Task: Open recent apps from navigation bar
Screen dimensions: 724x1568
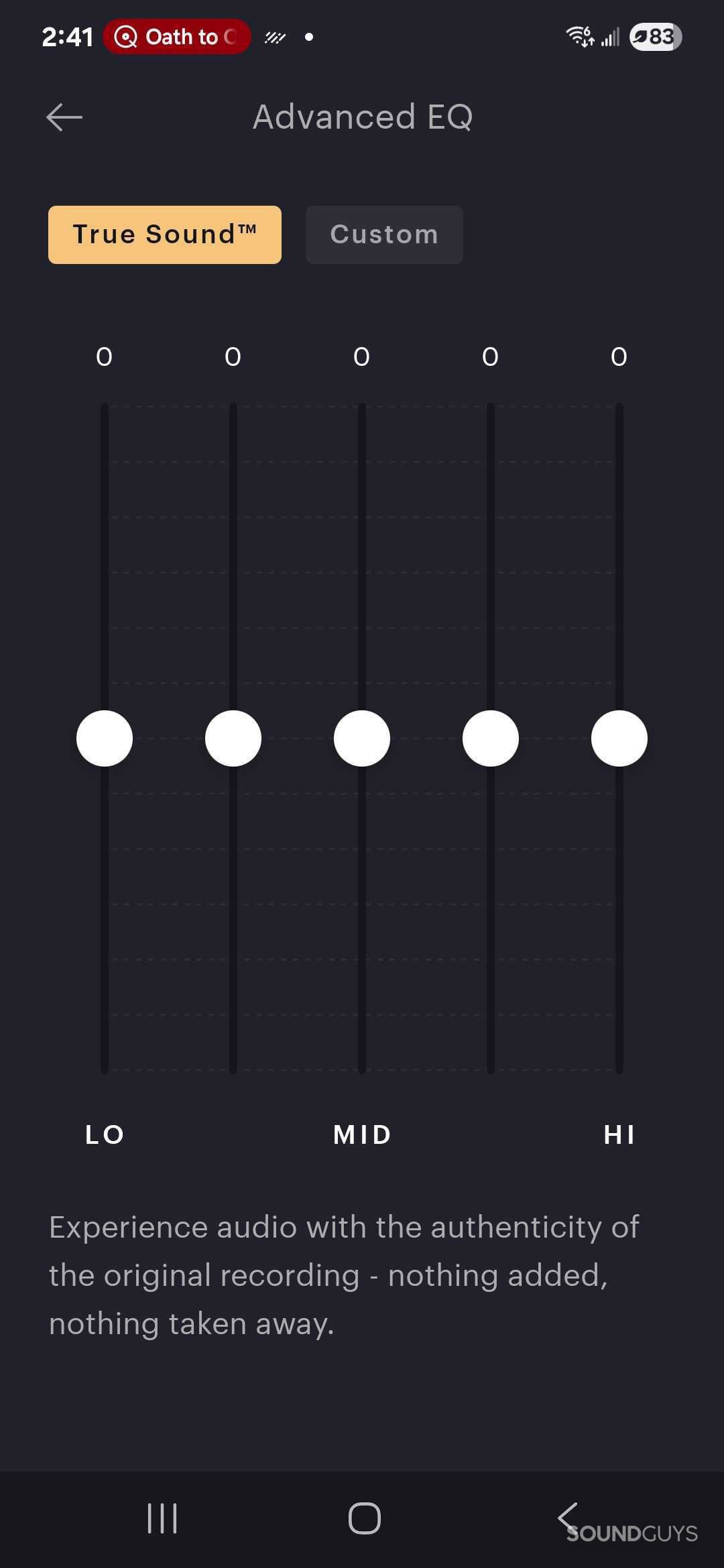Action: [x=162, y=1518]
